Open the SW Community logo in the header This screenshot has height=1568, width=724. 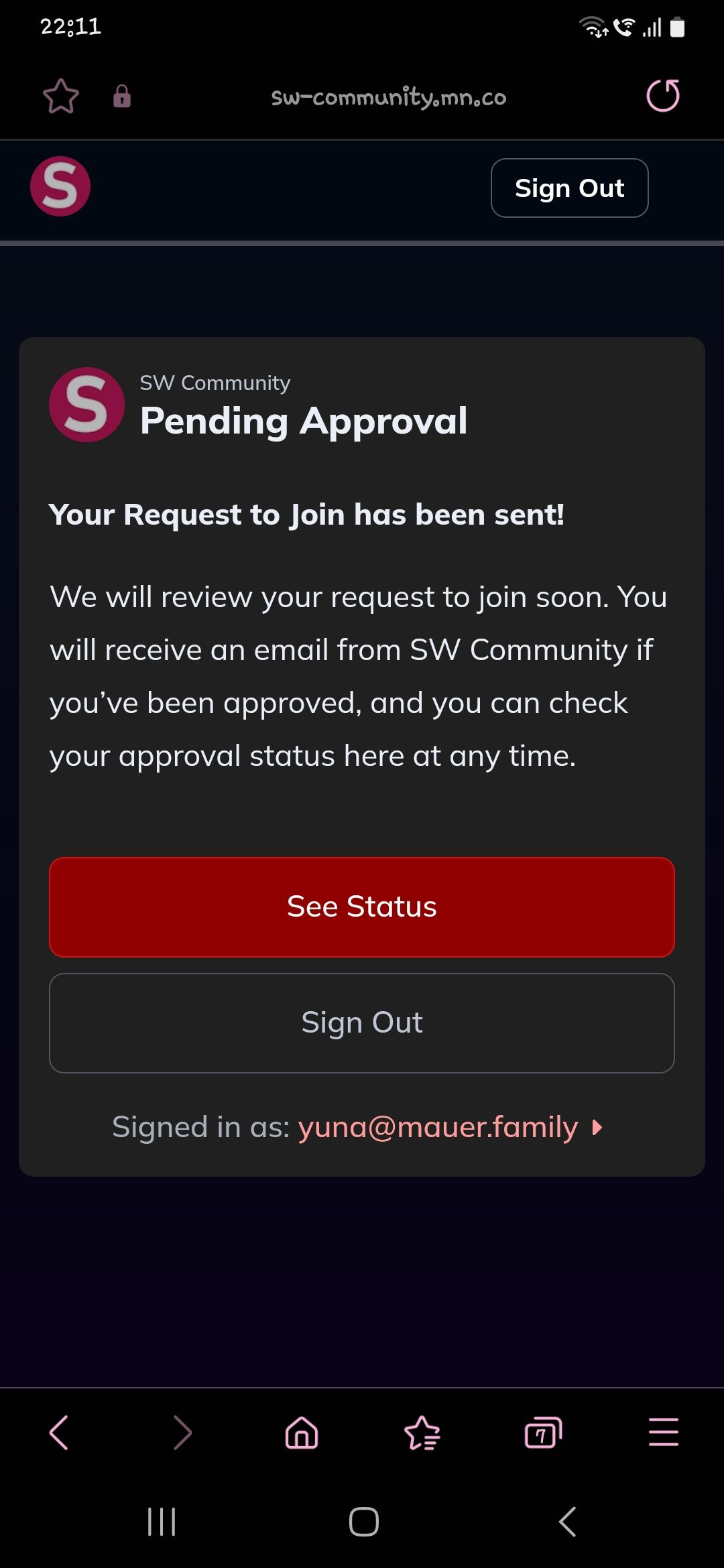click(x=60, y=186)
